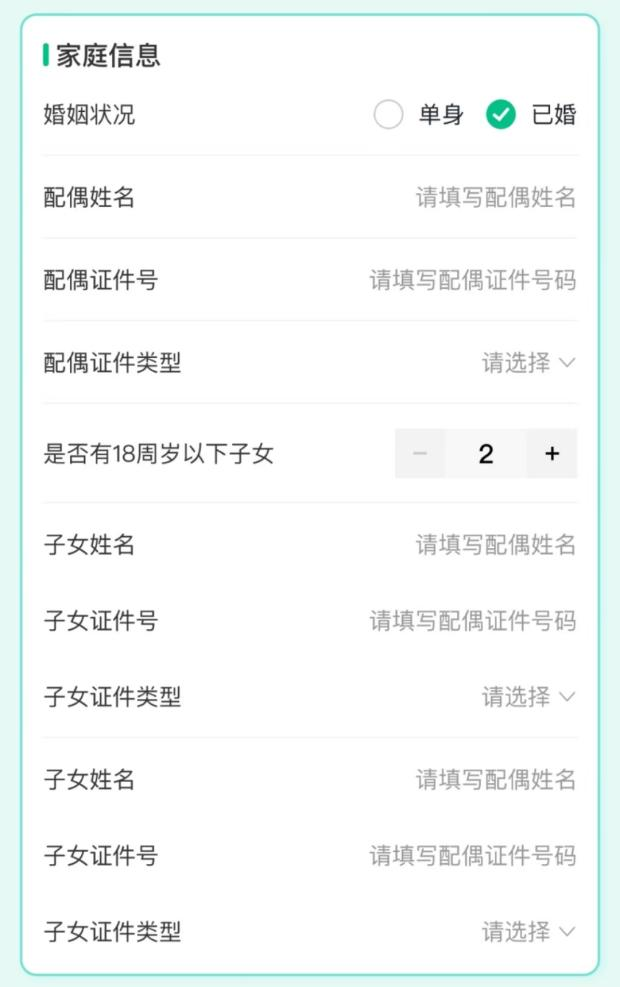Tap the first child's 子女姓名 field
The width and height of the screenshot is (620, 987).
tap(495, 545)
